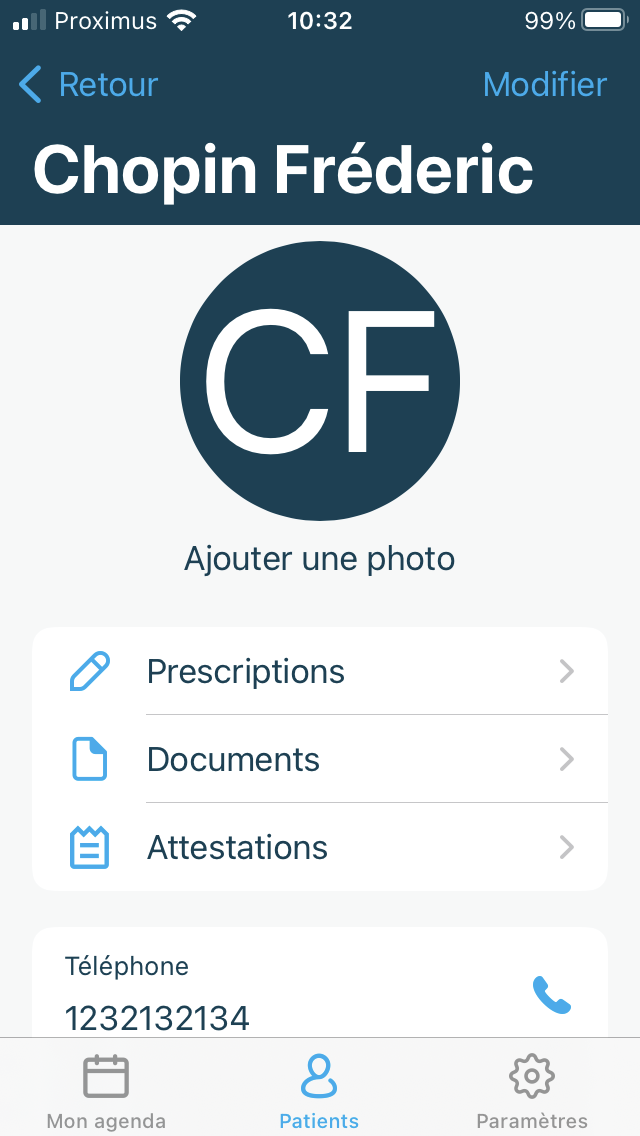Open the Paramètres tab
Image resolution: width=640 pixels, height=1136 pixels.
click(532, 1090)
